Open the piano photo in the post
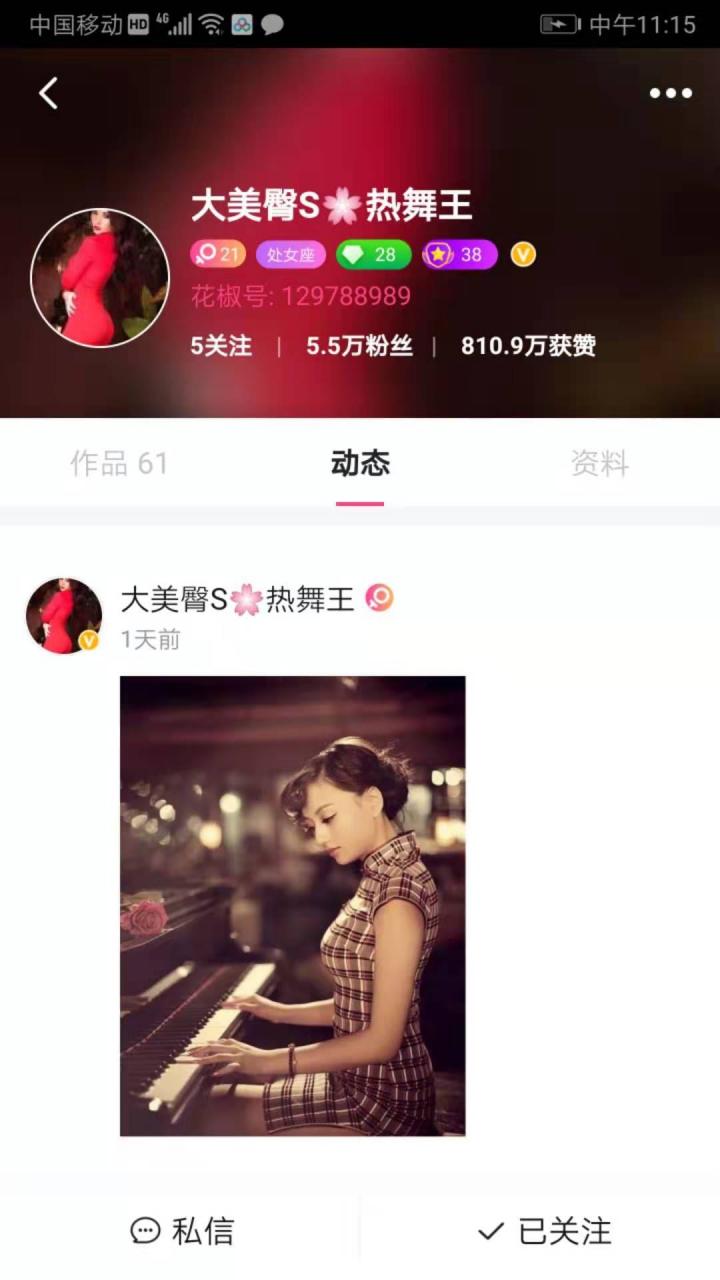 tap(292, 905)
